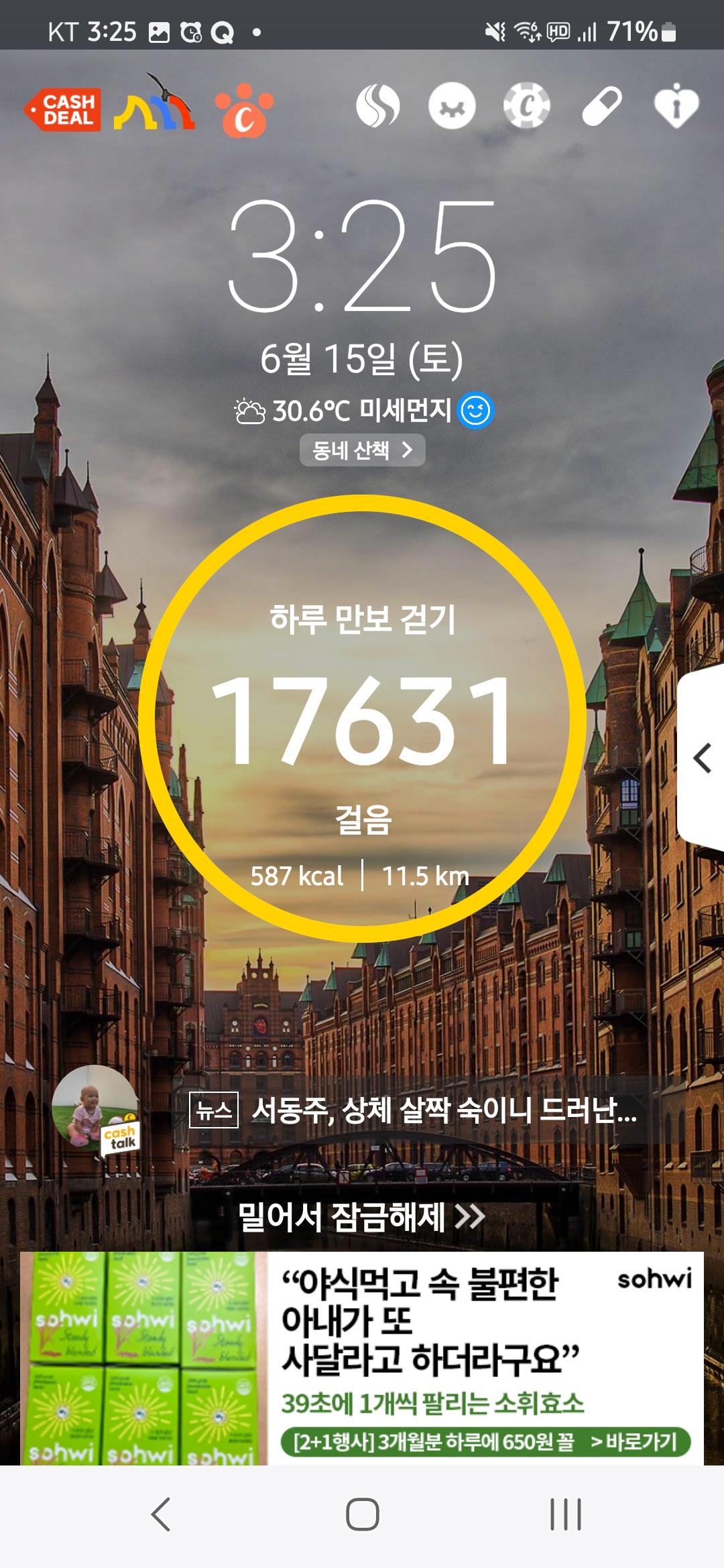Tap the rainbow arch bird icon

click(155, 104)
